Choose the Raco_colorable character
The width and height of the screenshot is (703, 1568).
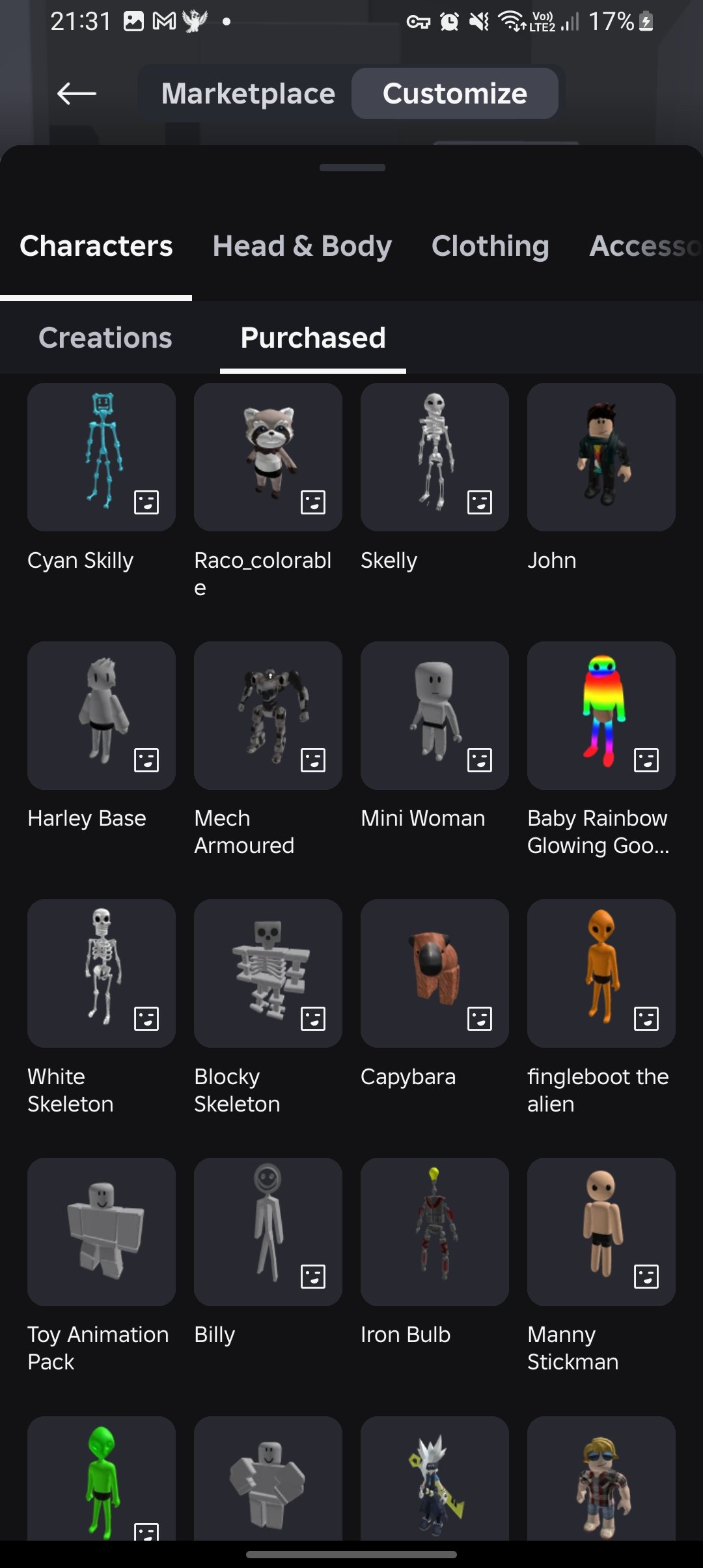[x=268, y=457]
